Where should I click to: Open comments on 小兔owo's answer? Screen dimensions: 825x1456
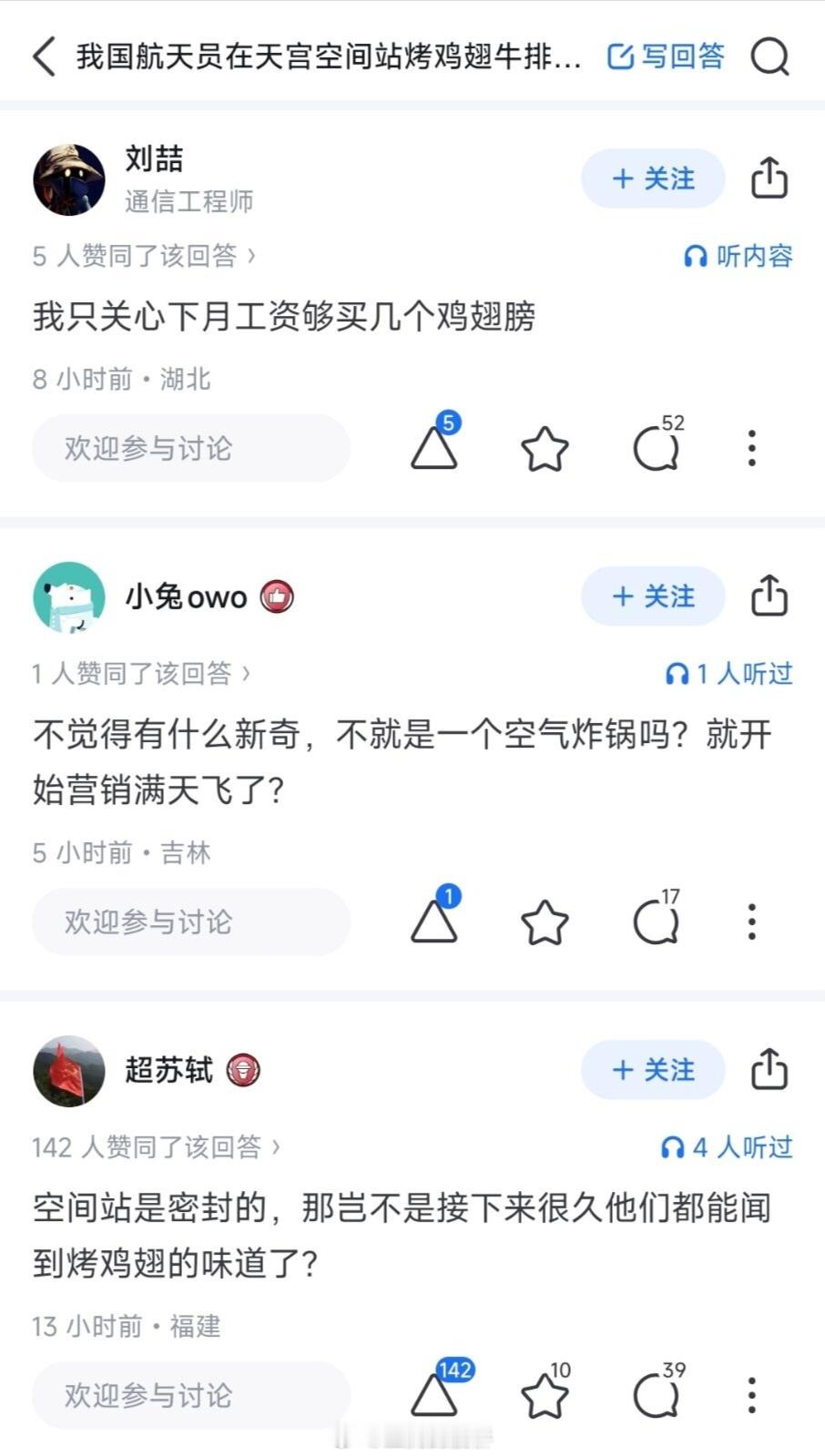pos(657,921)
